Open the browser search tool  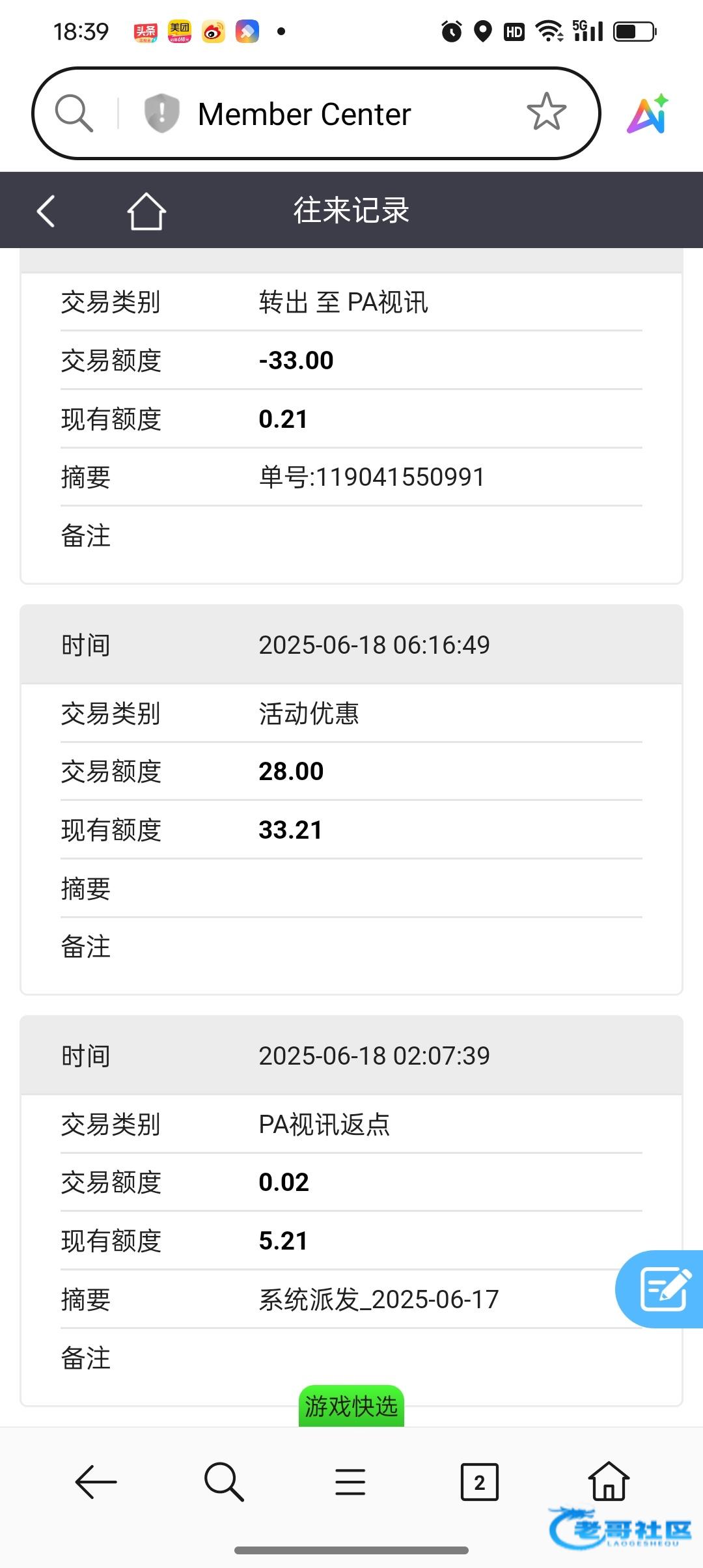(x=224, y=1482)
